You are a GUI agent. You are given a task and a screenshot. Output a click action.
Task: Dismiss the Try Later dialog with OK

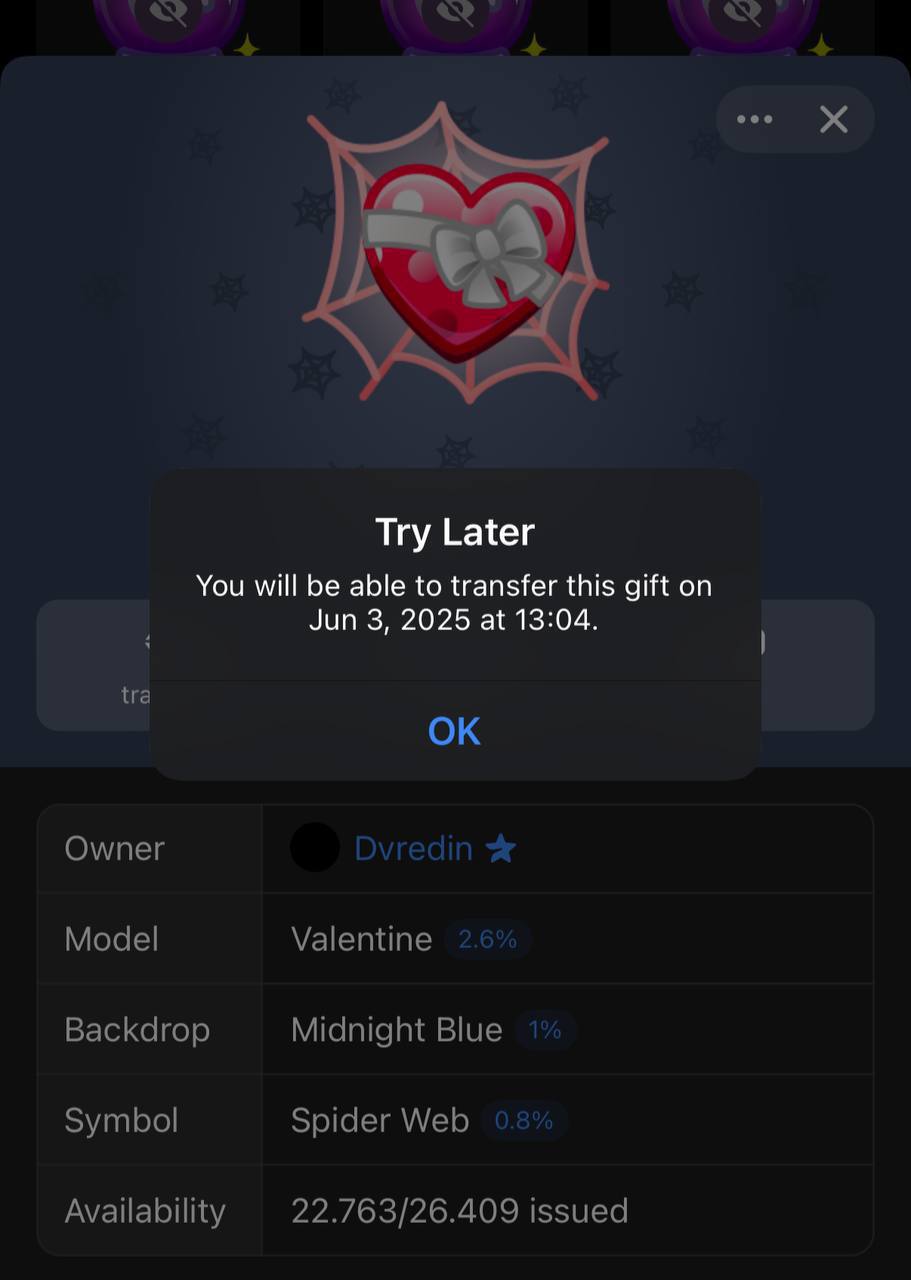point(454,731)
